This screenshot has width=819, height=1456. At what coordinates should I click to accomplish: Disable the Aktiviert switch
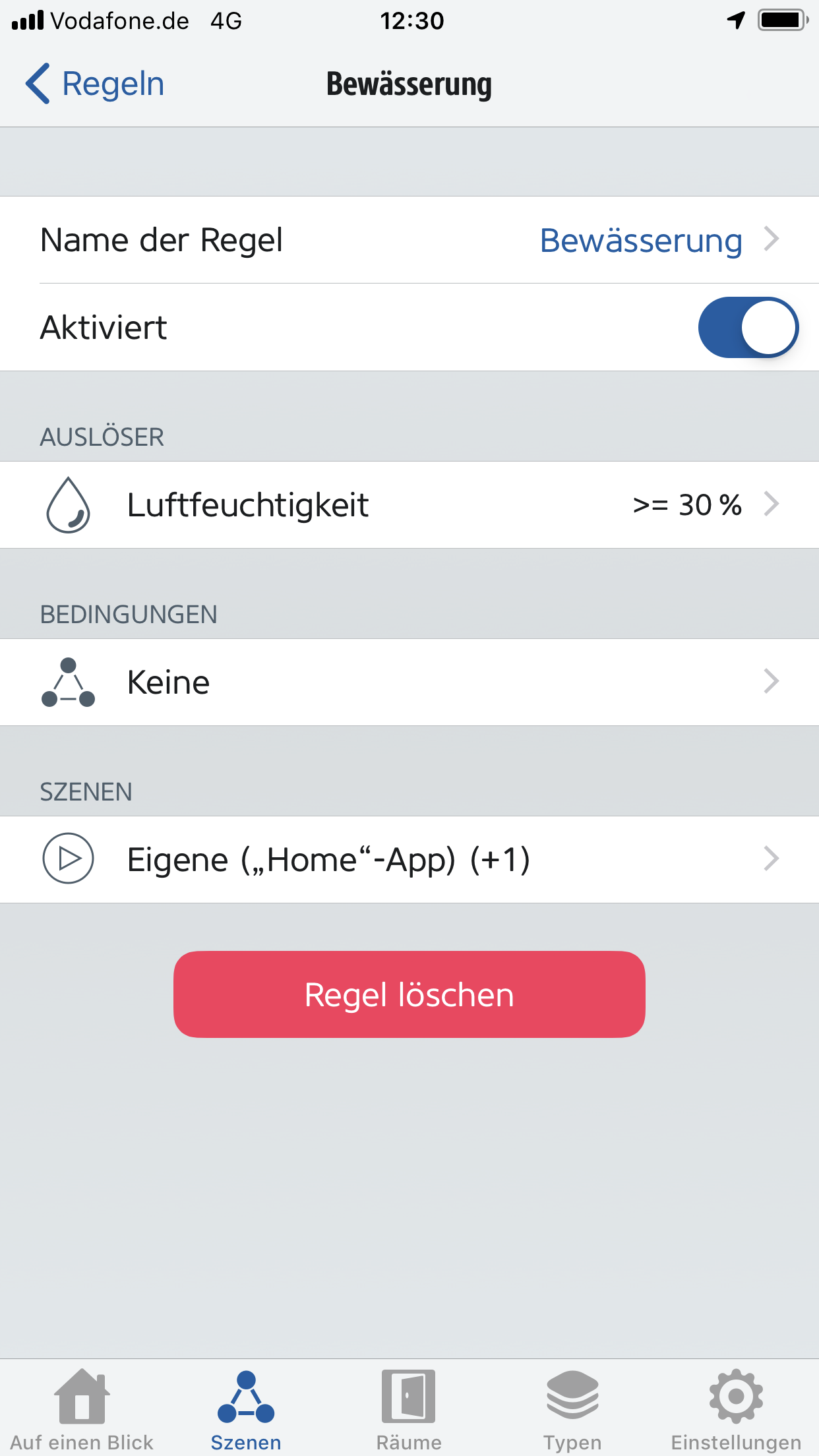tap(748, 328)
